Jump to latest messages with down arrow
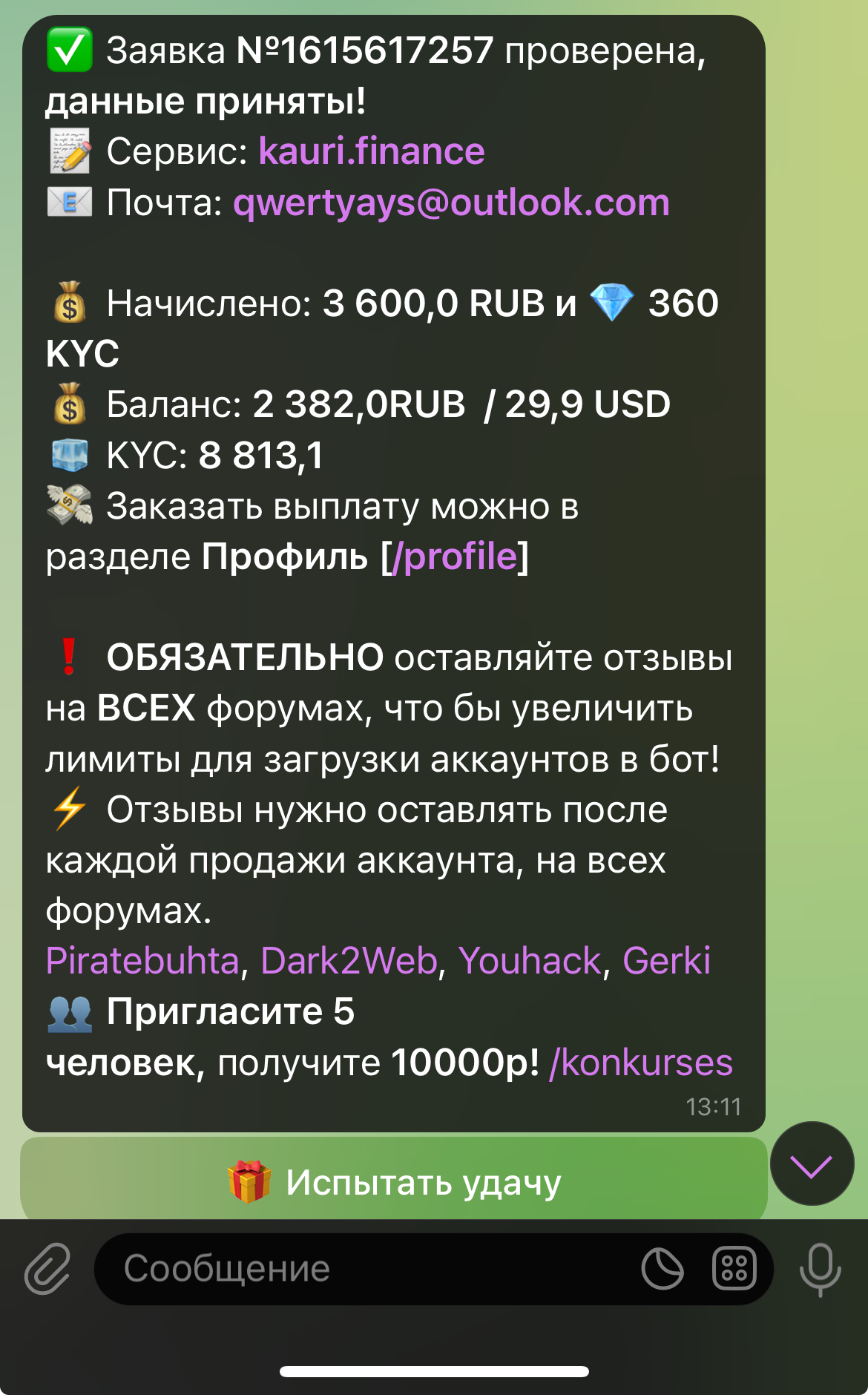The height and width of the screenshot is (1395, 868). coord(812,1163)
